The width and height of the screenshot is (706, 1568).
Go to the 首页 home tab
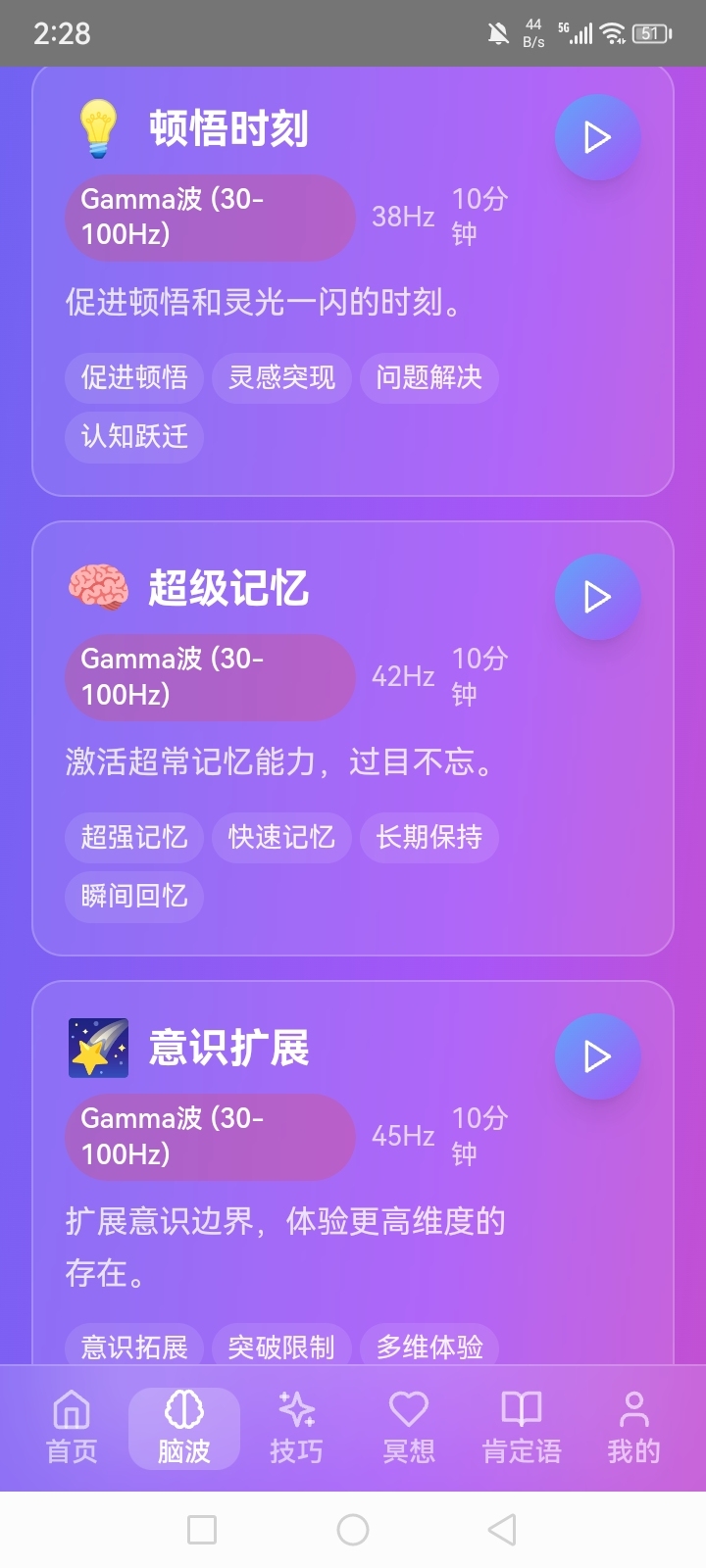pyautogui.click(x=72, y=1428)
